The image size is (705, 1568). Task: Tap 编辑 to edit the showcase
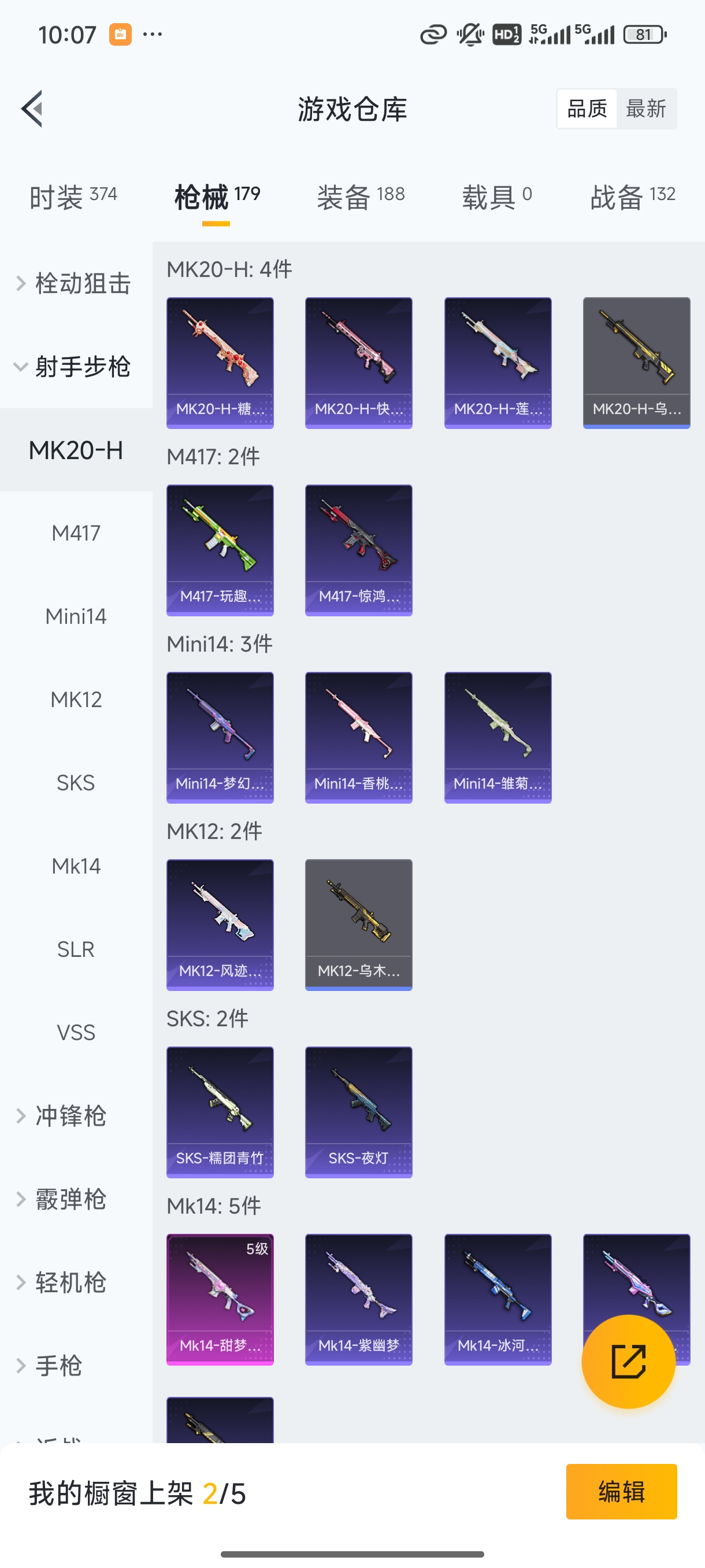pyautogui.click(x=621, y=1491)
